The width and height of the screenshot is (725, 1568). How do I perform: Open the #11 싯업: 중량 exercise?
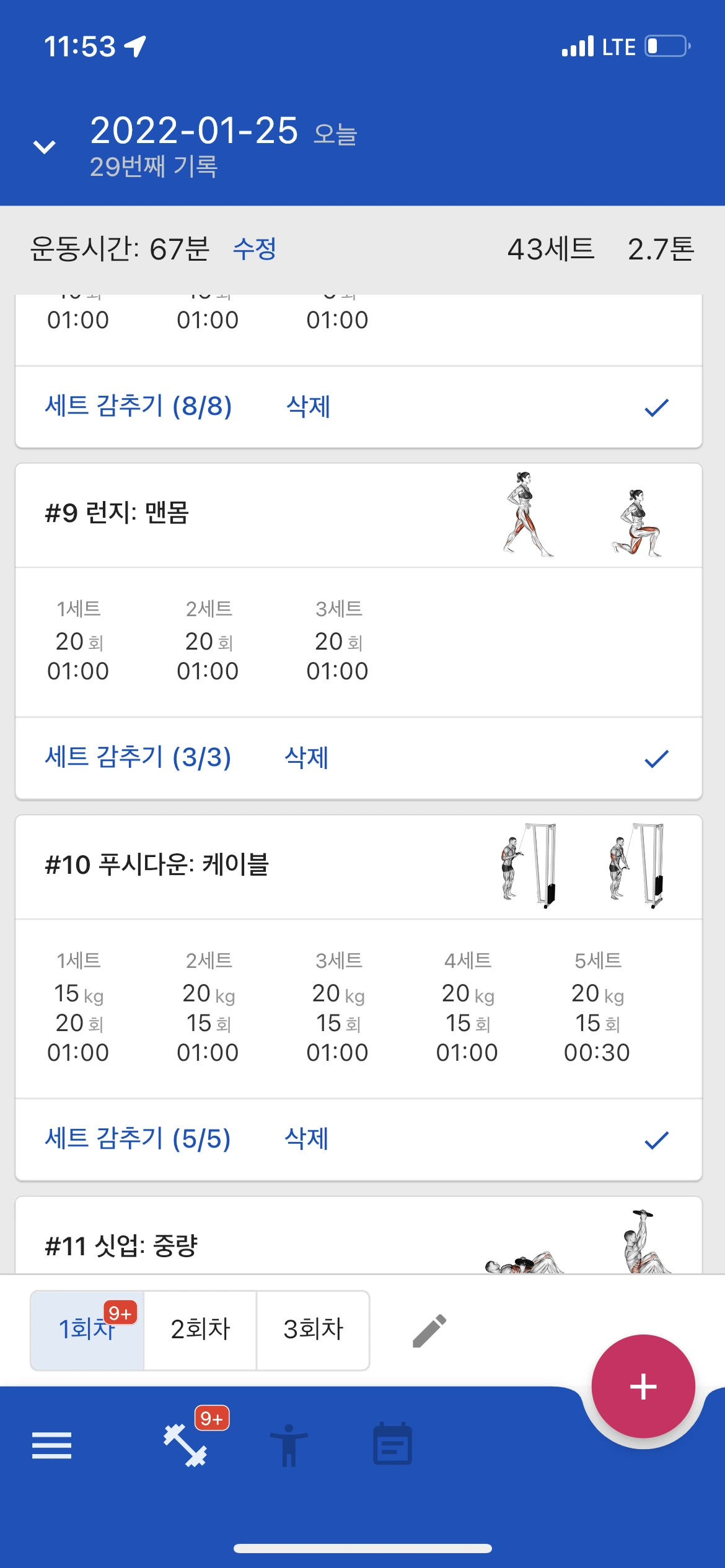point(359,1236)
